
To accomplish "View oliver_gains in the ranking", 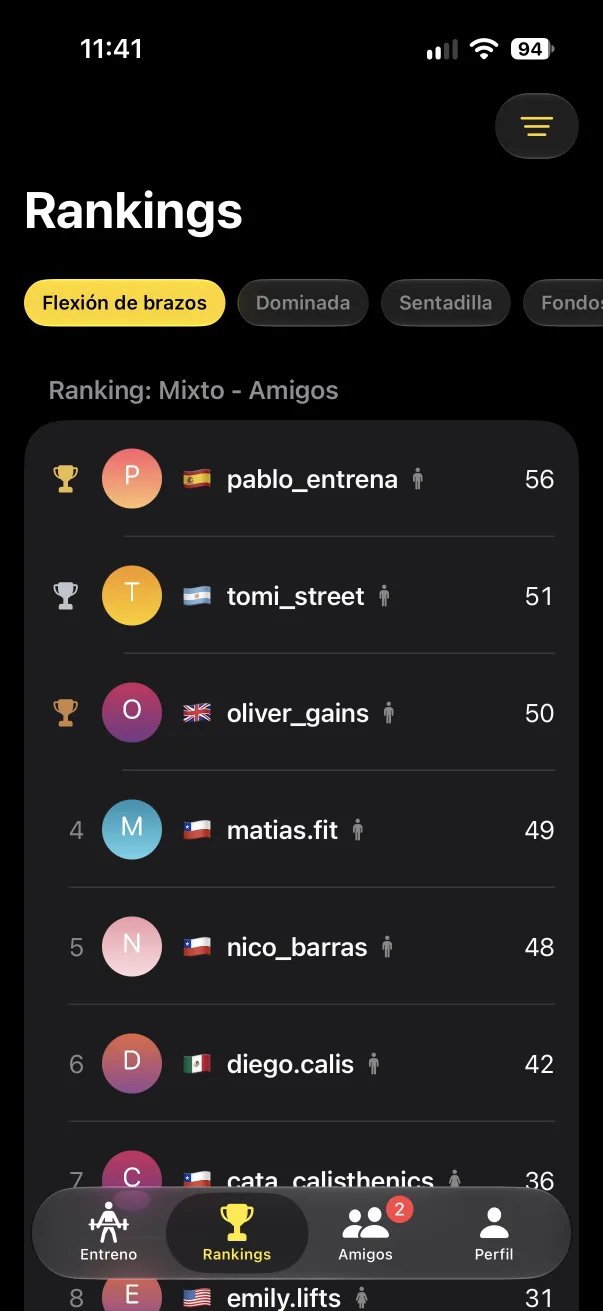I will click(x=301, y=713).
